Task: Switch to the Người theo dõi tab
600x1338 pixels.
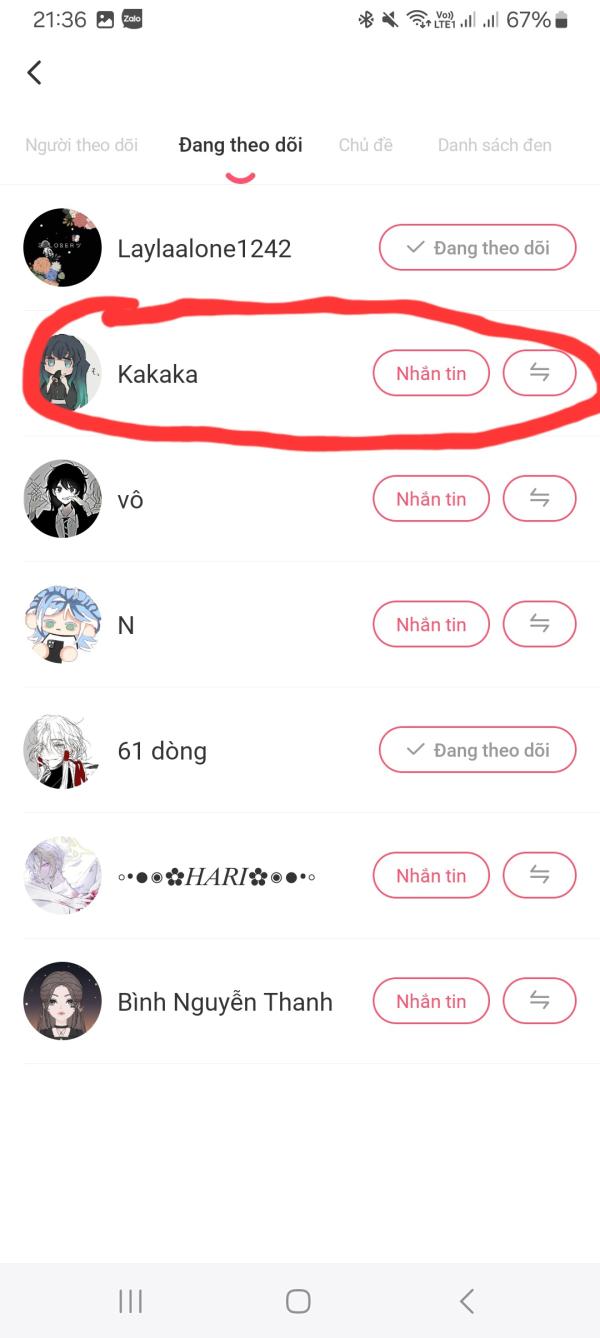Action: [81, 145]
